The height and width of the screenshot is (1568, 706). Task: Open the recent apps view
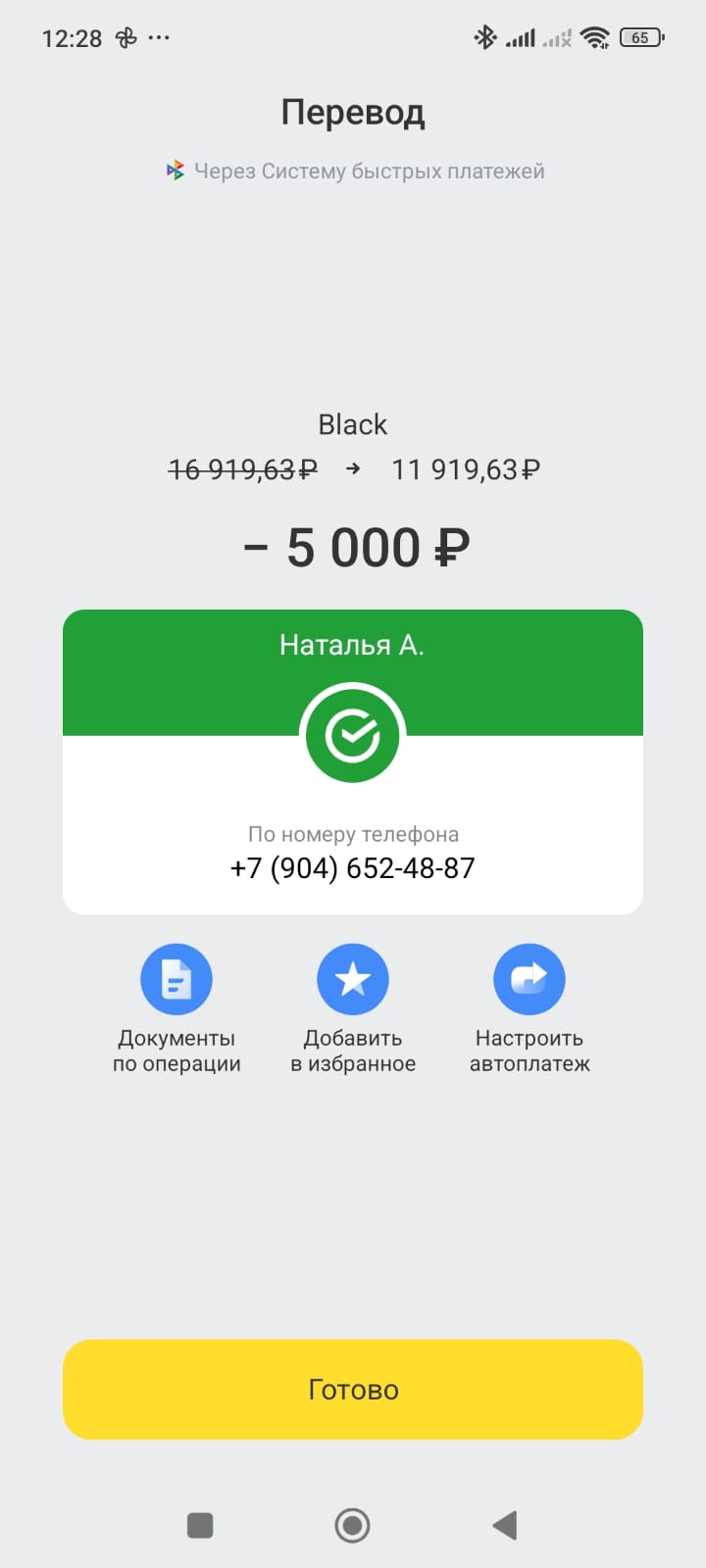[x=200, y=1525]
